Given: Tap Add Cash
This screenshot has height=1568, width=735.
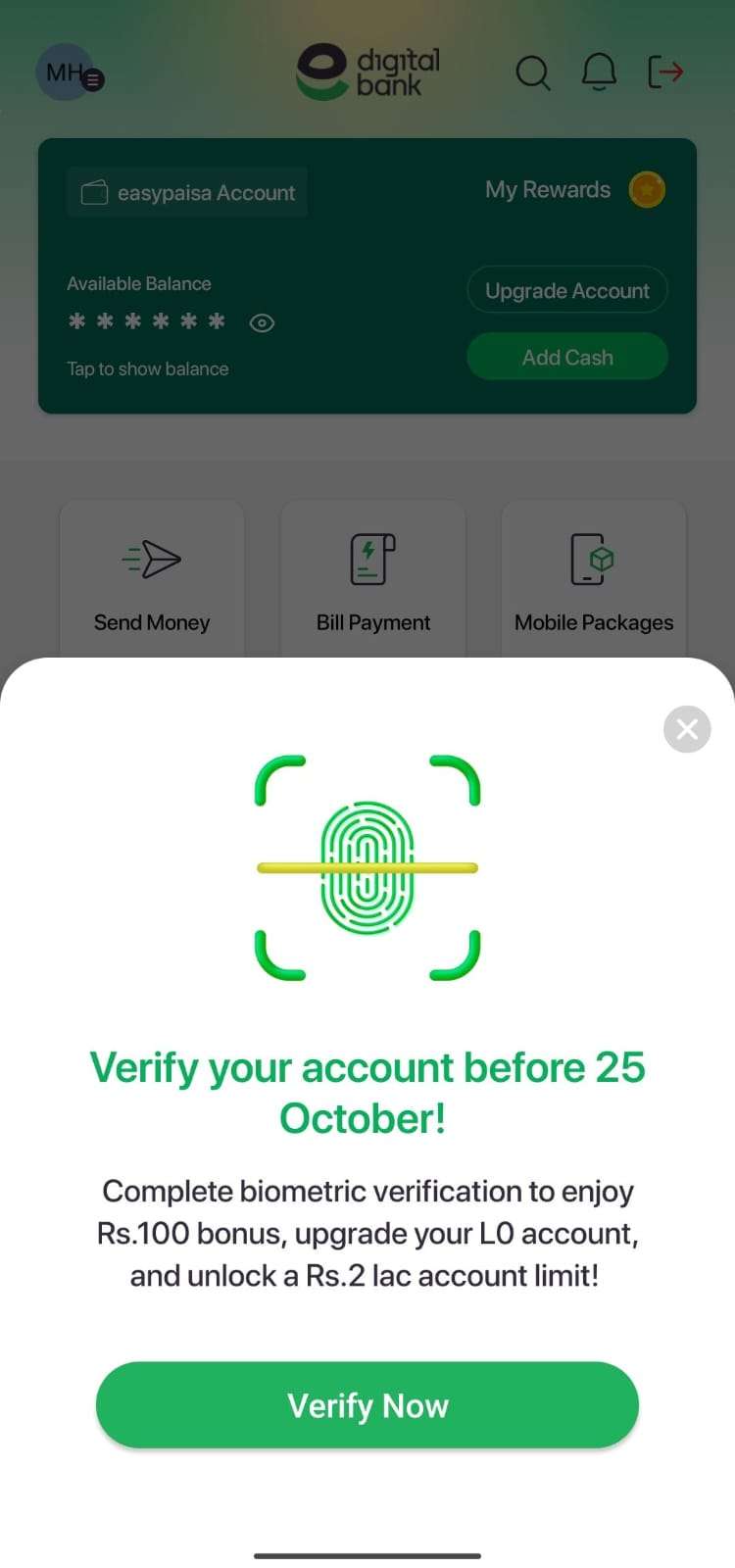Looking at the screenshot, I should click(567, 357).
